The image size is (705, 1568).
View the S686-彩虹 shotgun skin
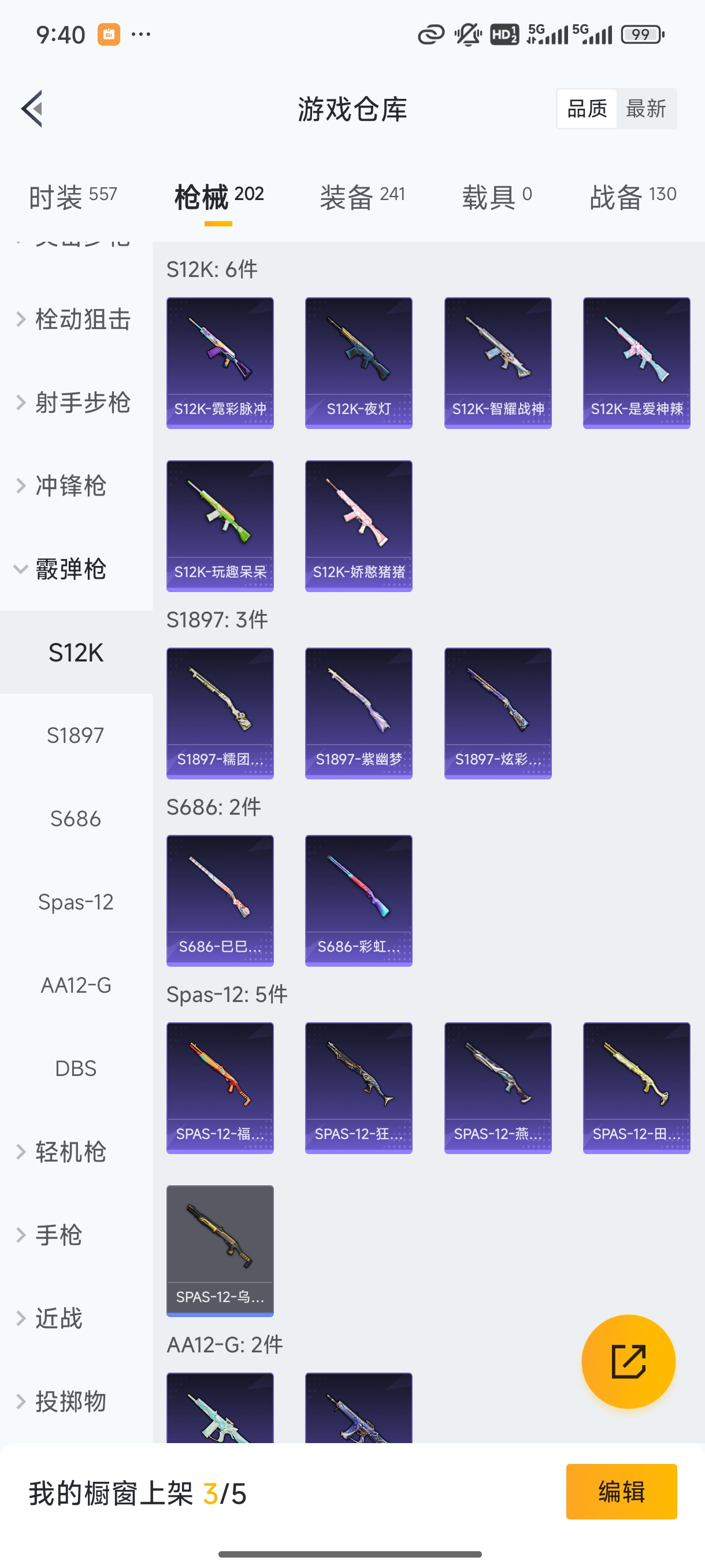tap(358, 901)
